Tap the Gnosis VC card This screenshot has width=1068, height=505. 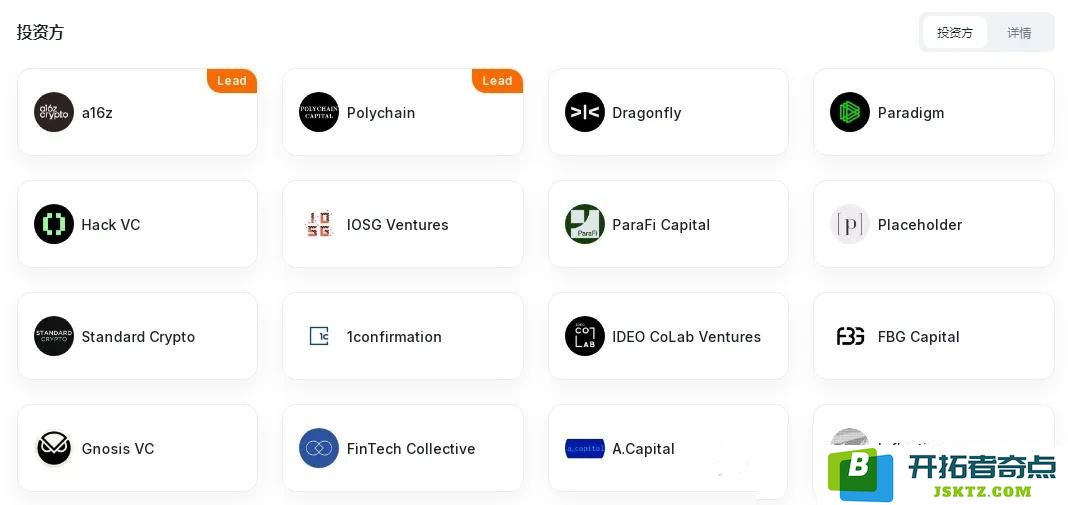coord(137,449)
